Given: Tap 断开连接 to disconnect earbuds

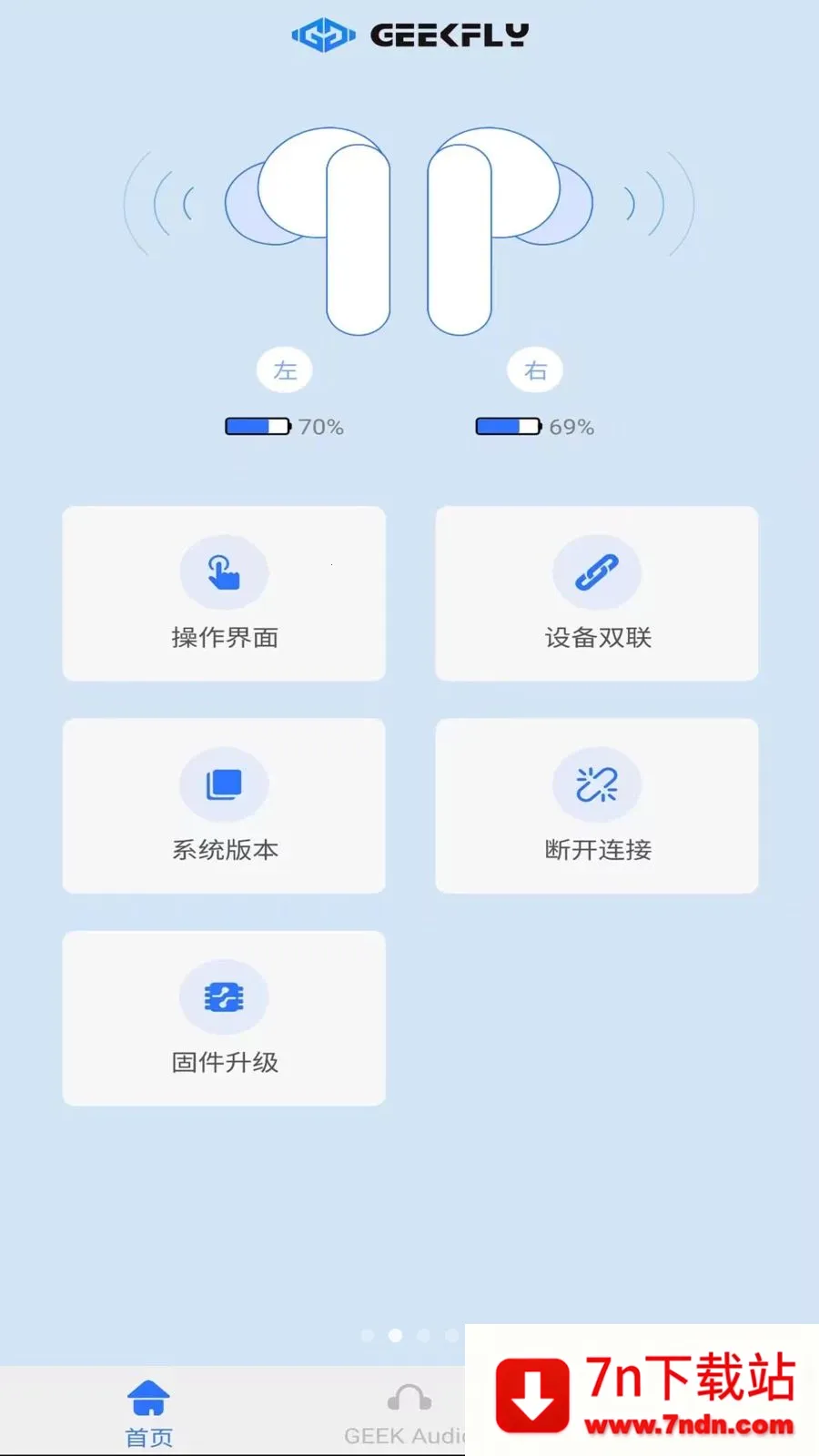Looking at the screenshot, I should (x=597, y=805).
